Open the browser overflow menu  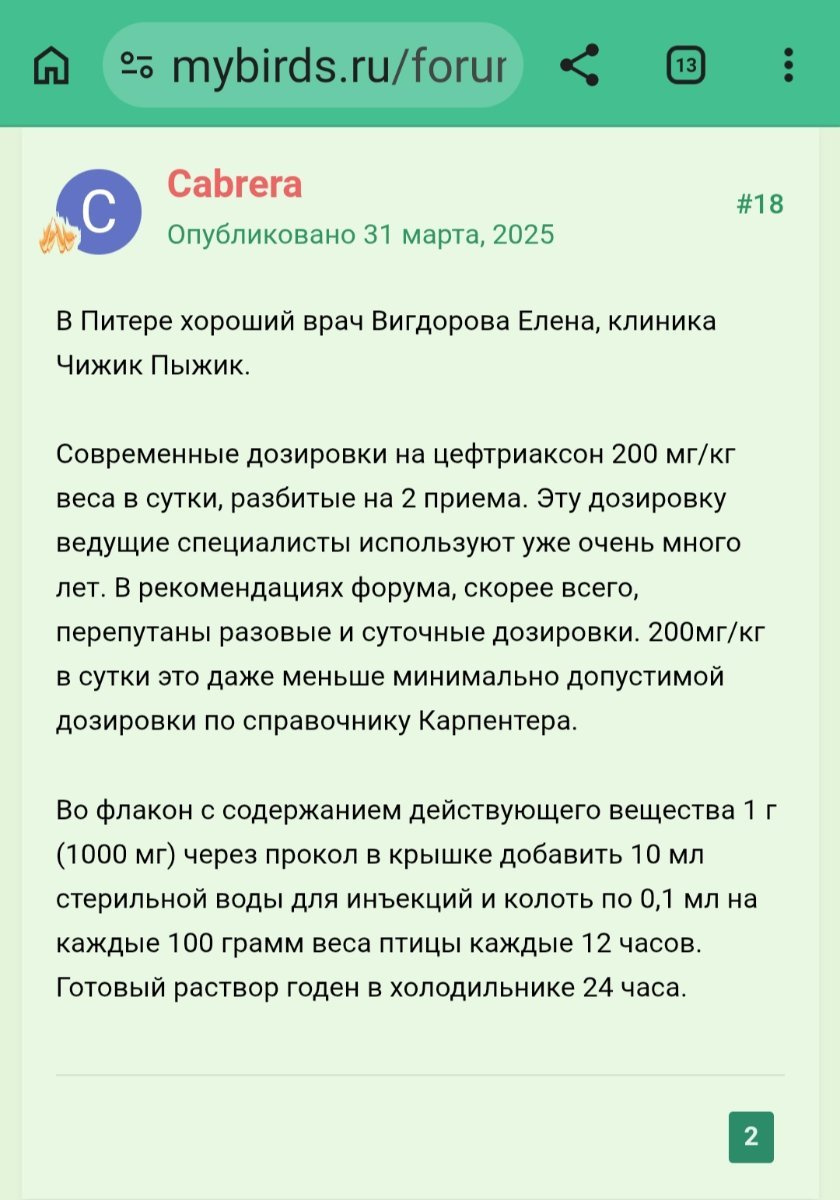(x=788, y=66)
